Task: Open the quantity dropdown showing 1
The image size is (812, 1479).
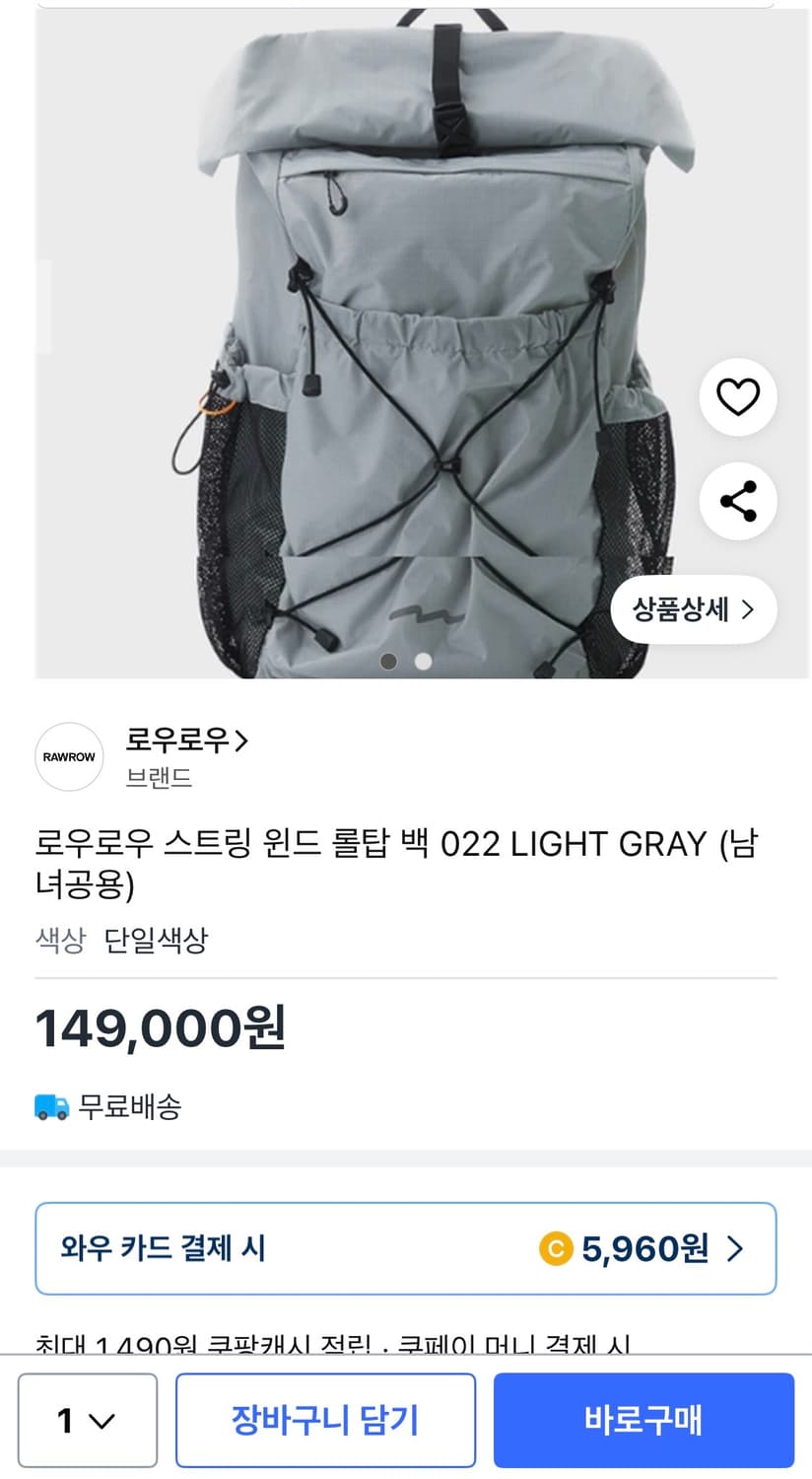Action: click(x=87, y=1420)
